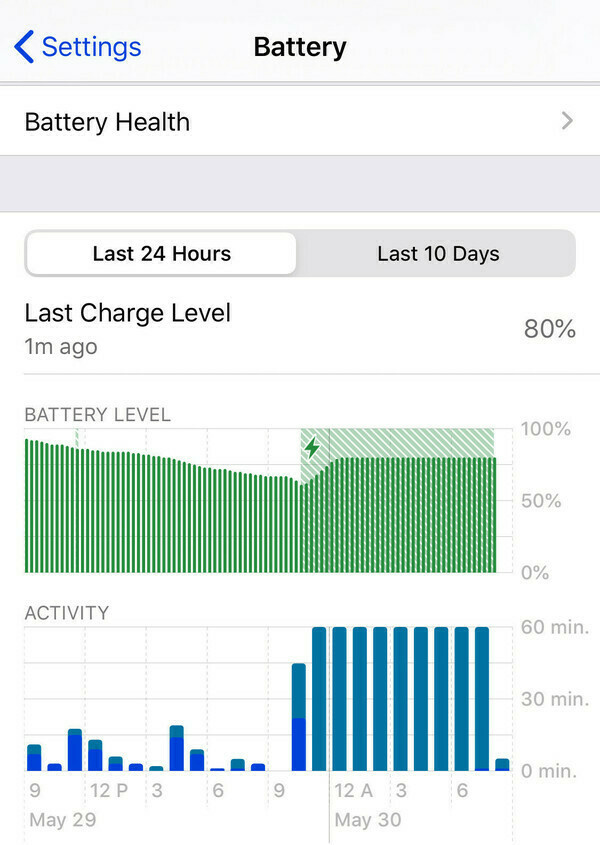Switch to Last 10 Days view
This screenshot has width=600, height=845.
pos(438,254)
